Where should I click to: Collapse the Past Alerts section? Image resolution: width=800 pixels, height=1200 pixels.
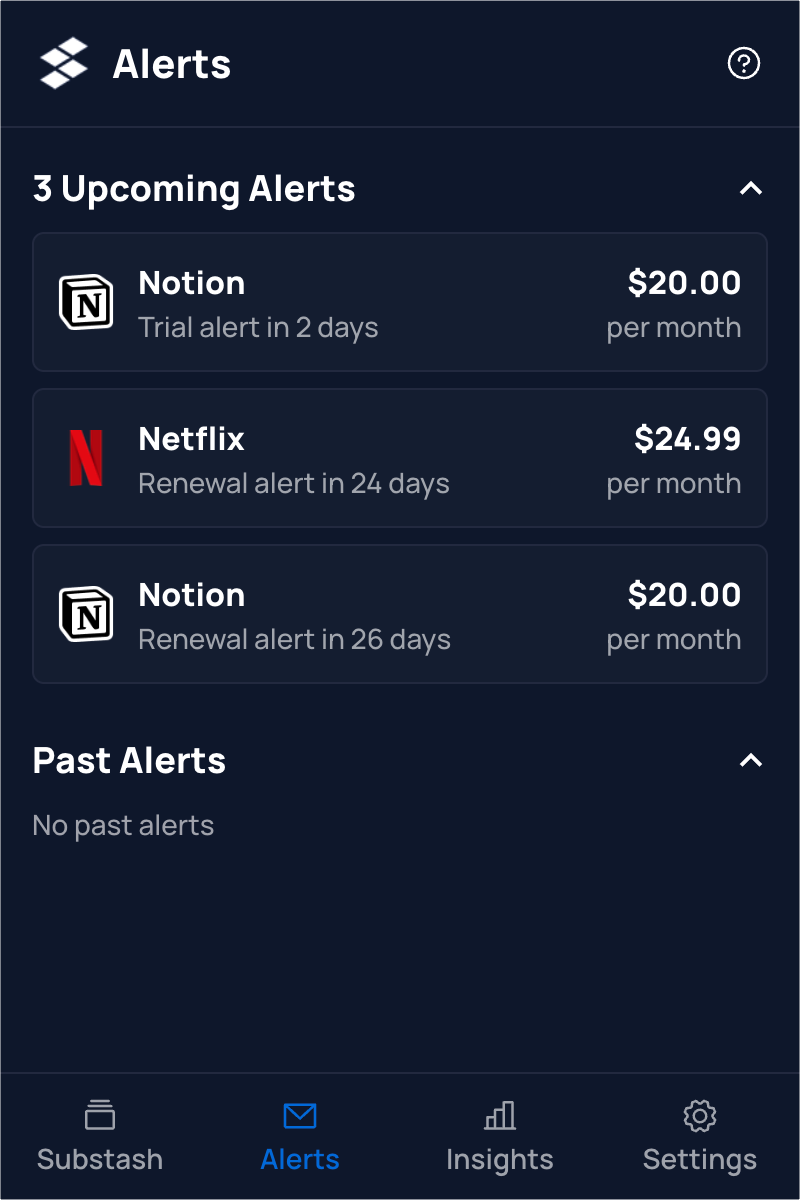tap(751, 760)
